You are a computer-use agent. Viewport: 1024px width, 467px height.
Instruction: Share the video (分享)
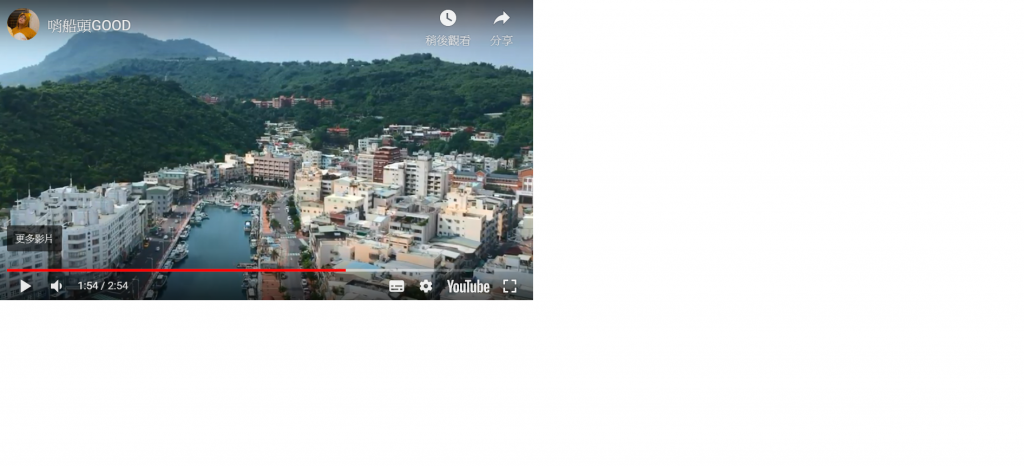(501, 26)
